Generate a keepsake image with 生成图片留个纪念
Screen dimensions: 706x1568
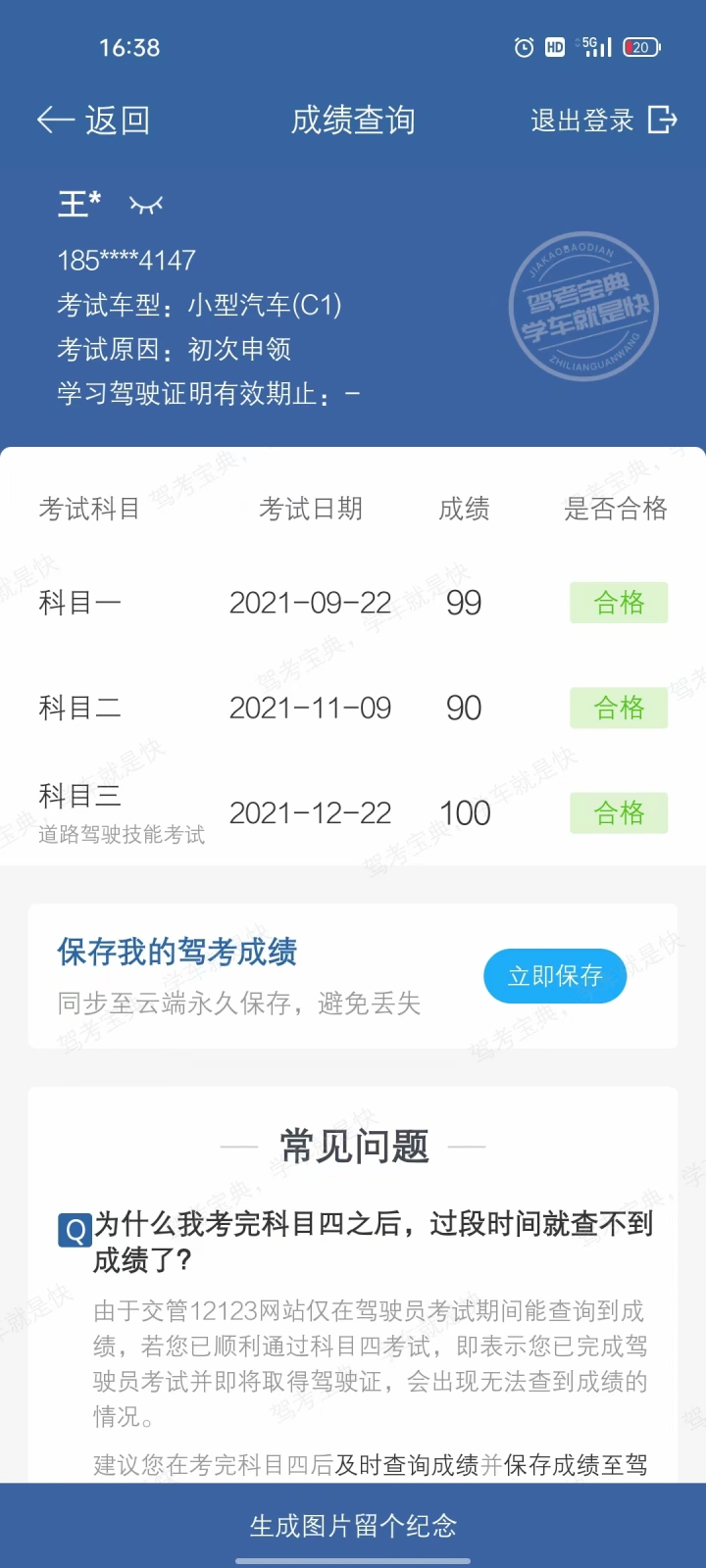(353, 1526)
